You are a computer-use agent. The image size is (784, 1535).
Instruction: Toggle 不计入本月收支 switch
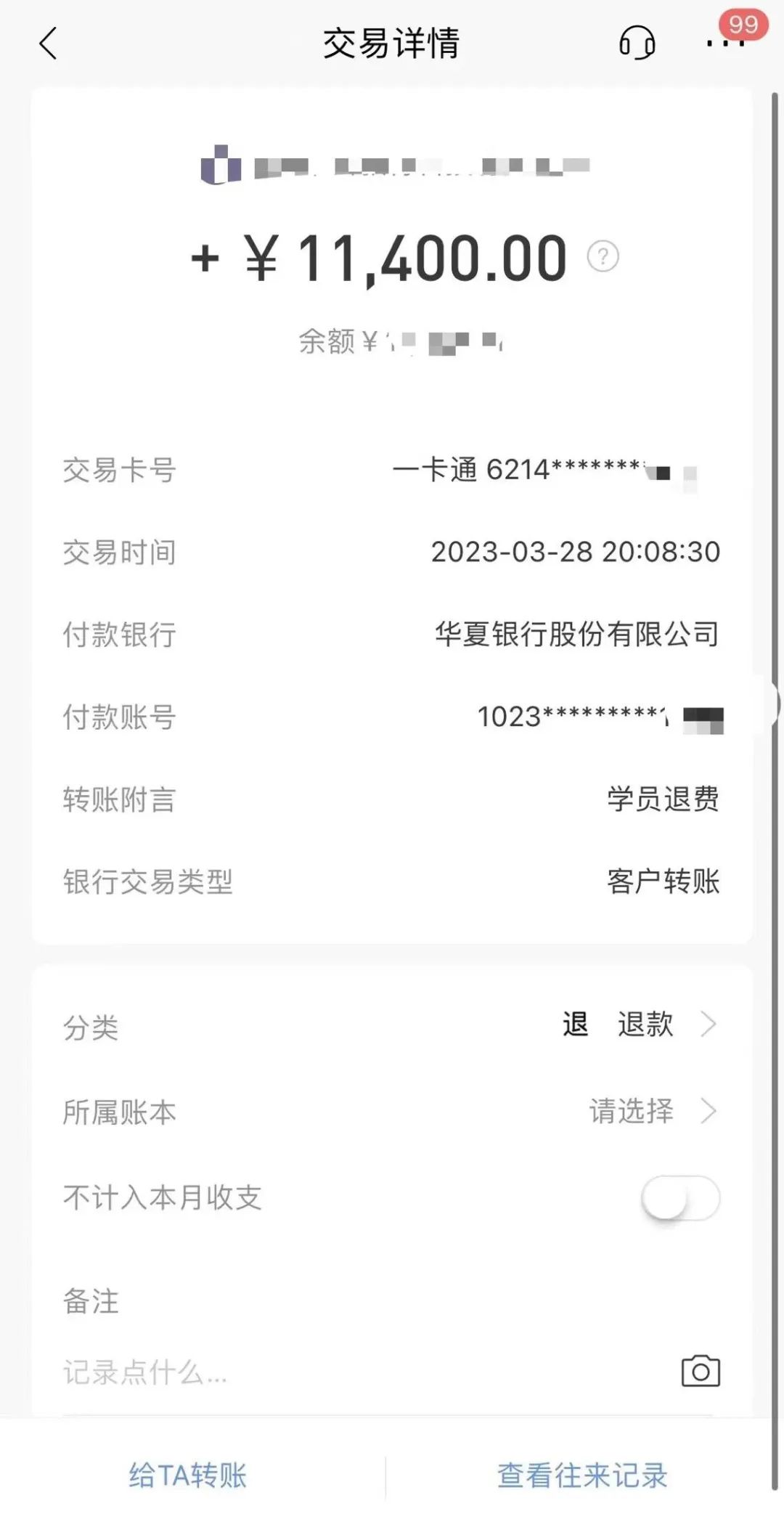tap(680, 1198)
